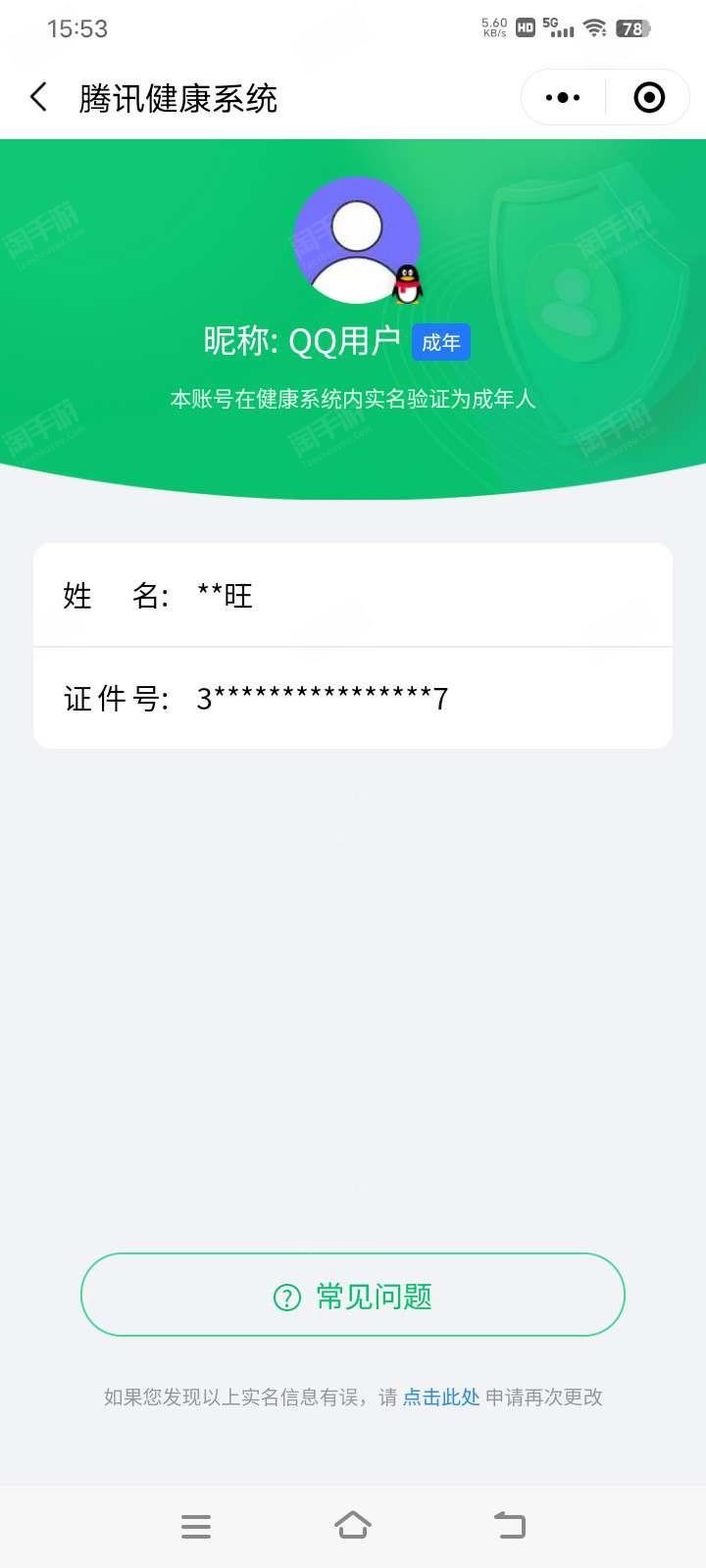Open the system recent apps menu
This screenshot has width=706, height=1568.
point(196,1526)
